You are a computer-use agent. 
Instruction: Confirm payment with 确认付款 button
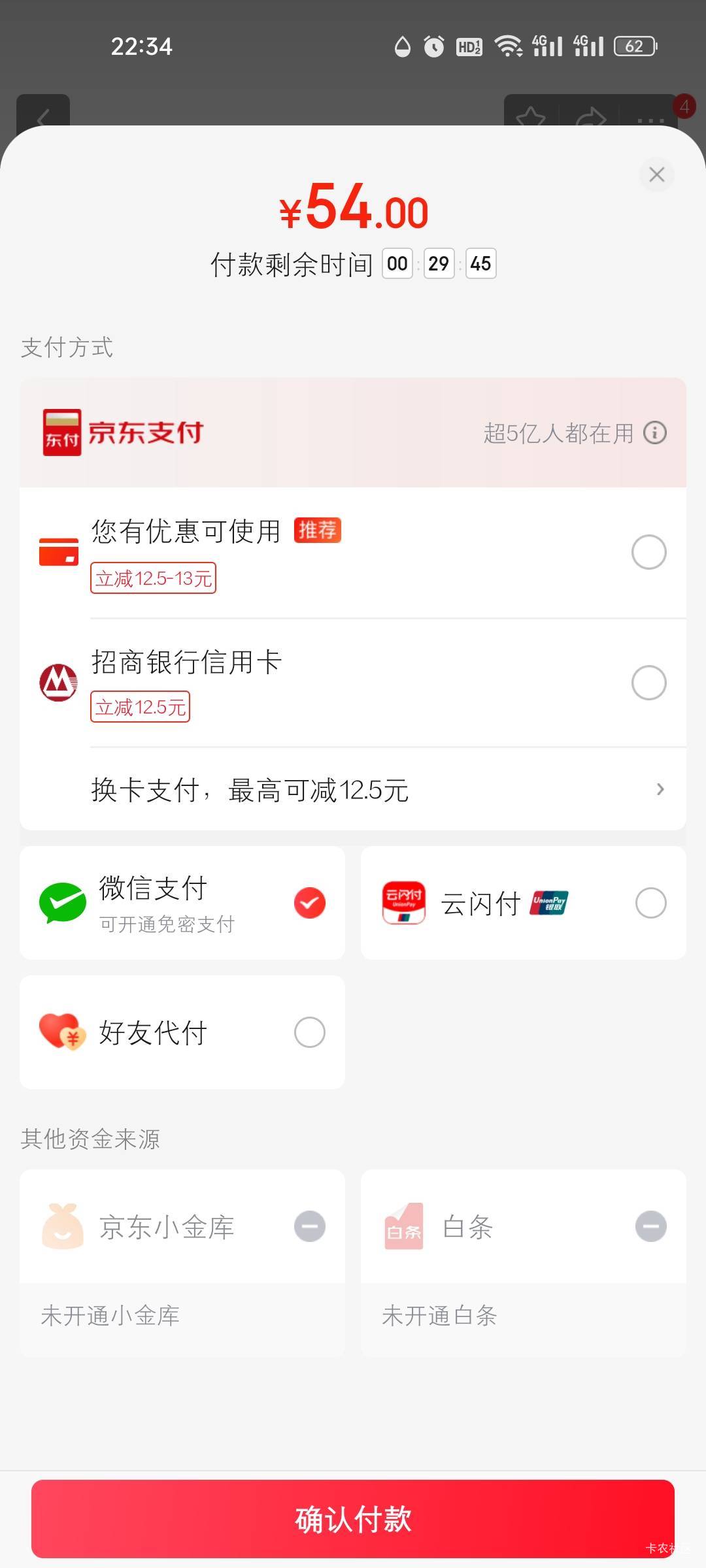(x=353, y=1519)
